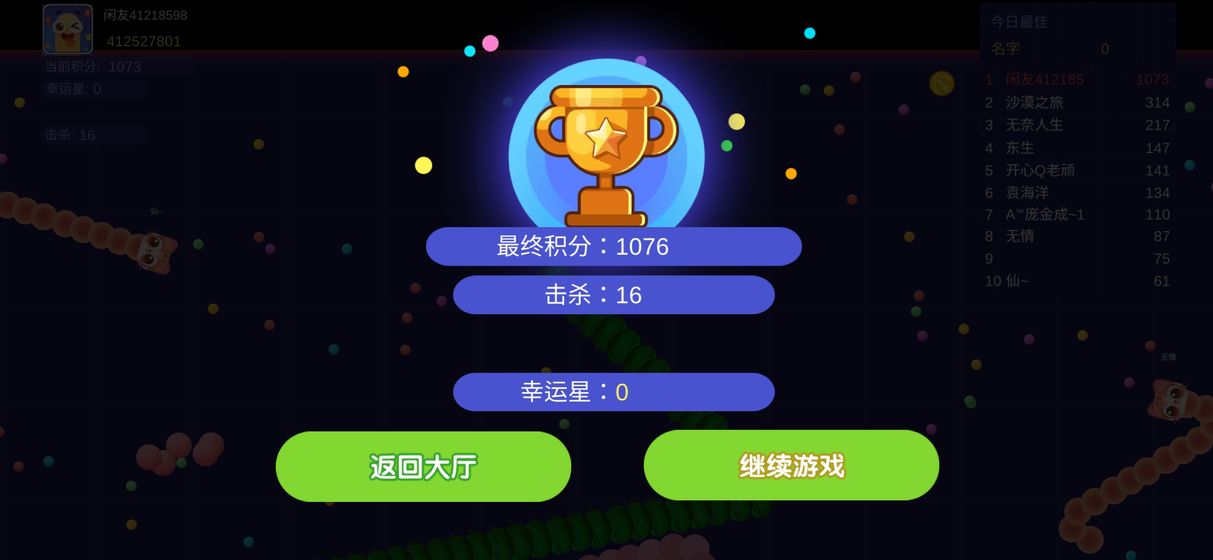The image size is (1213, 560).
Task: Return to the lobby with 返回大厅
Action: tap(423, 467)
